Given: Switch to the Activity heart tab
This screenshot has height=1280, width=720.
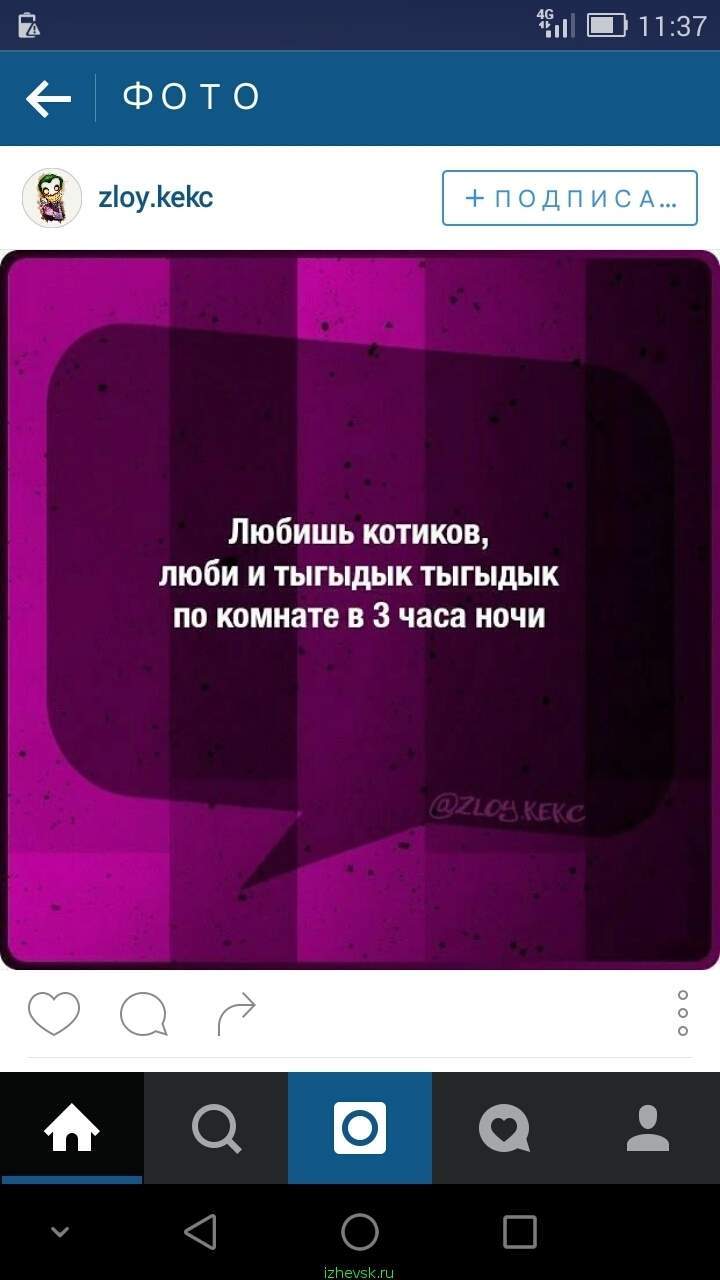Looking at the screenshot, I should (x=504, y=1128).
